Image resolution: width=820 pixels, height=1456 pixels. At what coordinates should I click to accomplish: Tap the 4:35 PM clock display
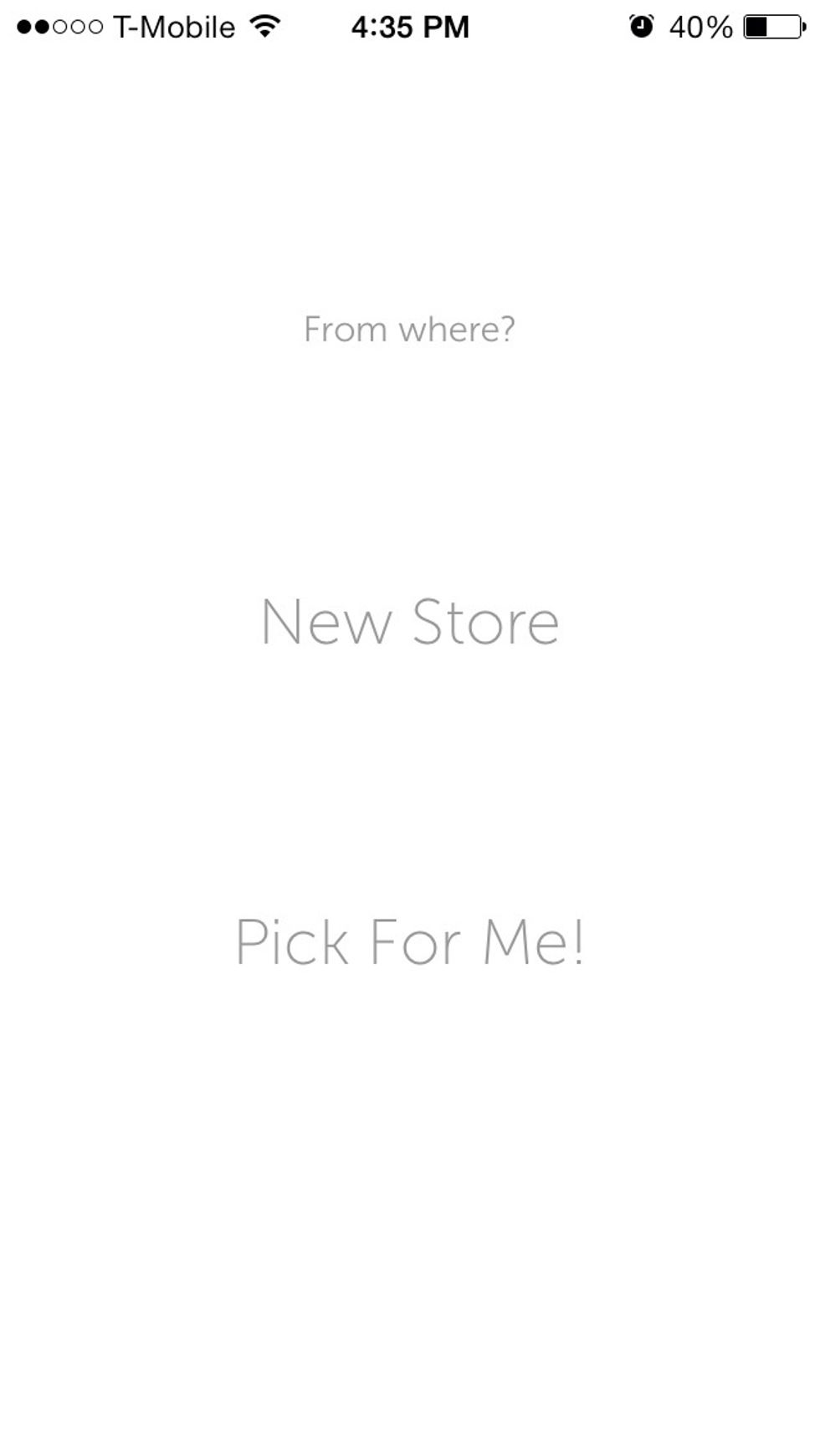point(410,25)
